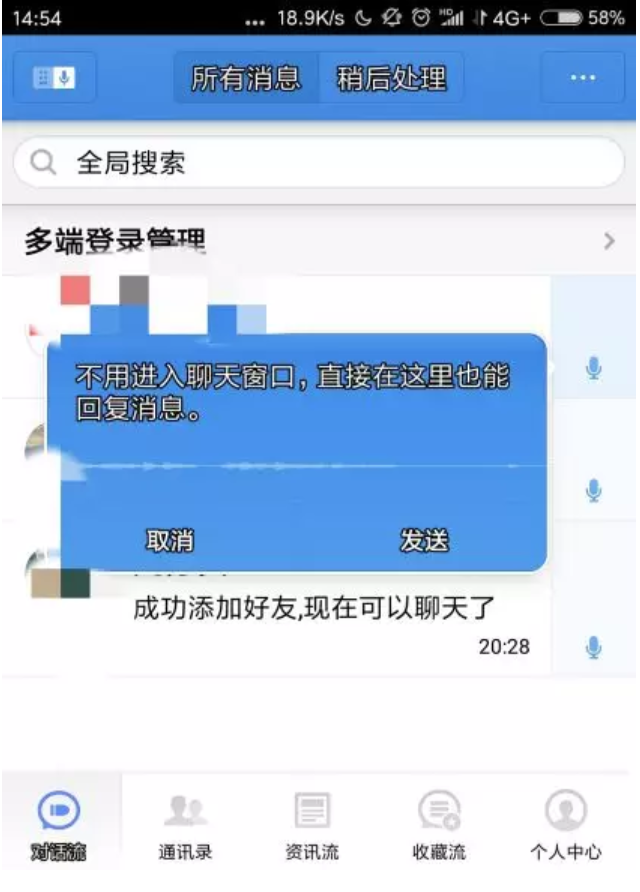Cancel the quick reply popup with 取消
The height and width of the screenshot is (892, 640).
170,541
